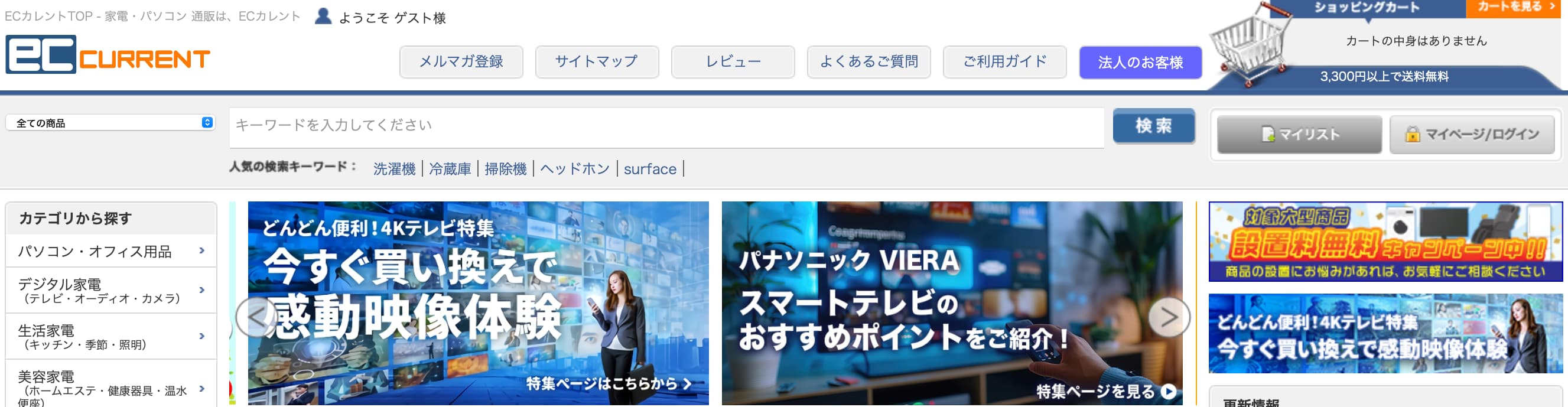The height and width of the screenshot is (407, 1568).
Task: Open the メルマガ登録 button
Action: (x=461, y=61)
